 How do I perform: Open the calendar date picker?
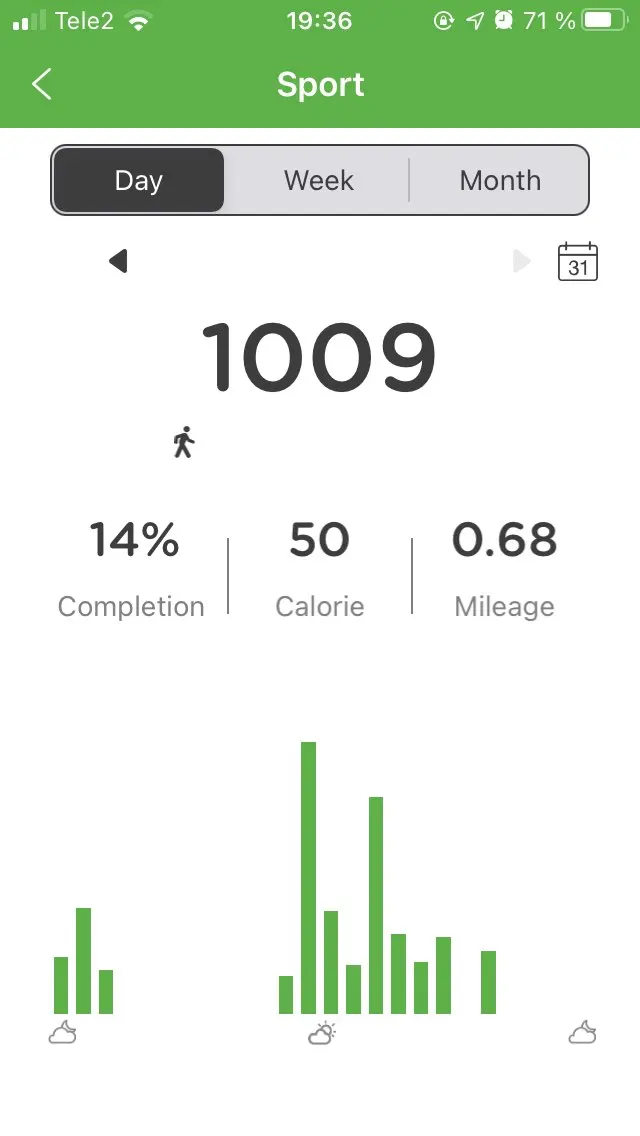click(577, 262)
